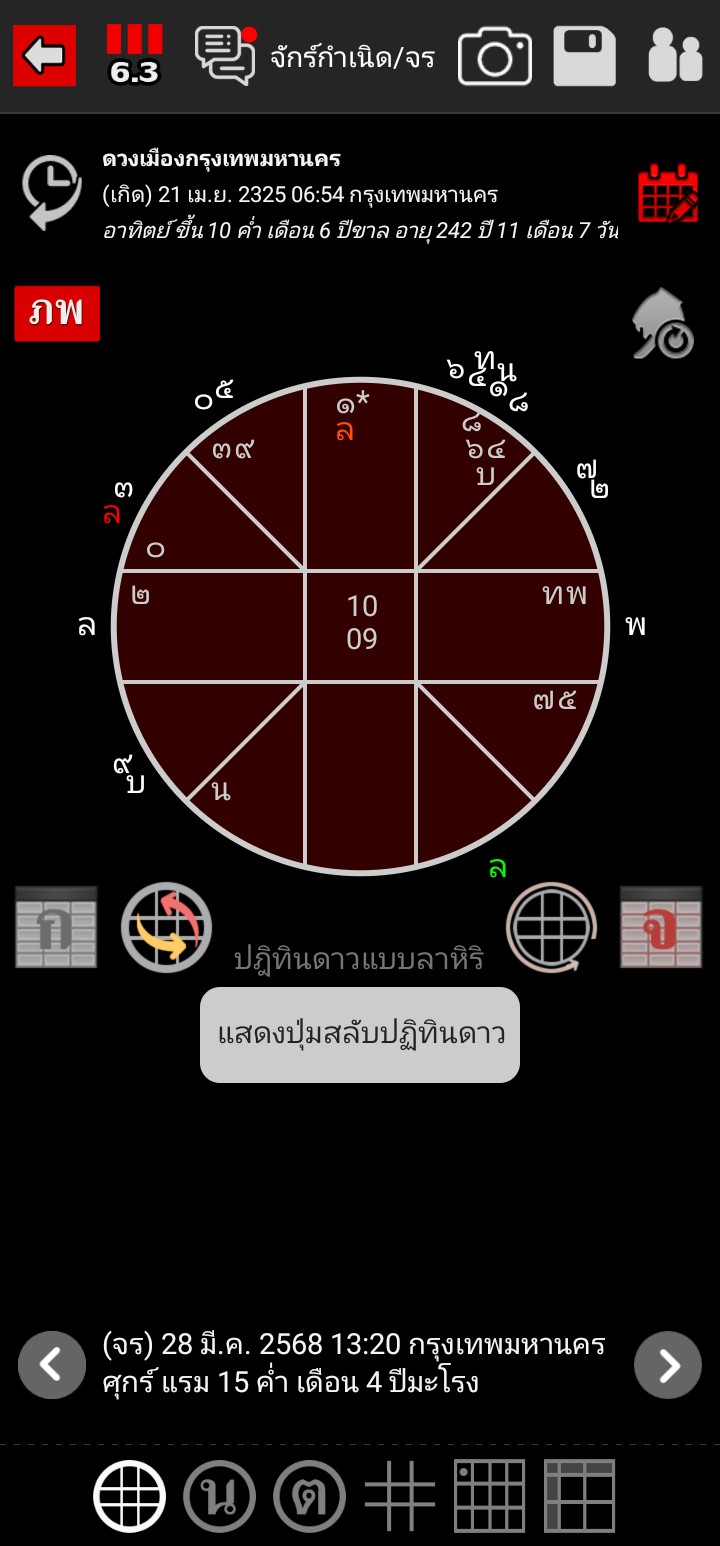Tap the red ภพ button

tap(57, 313)
